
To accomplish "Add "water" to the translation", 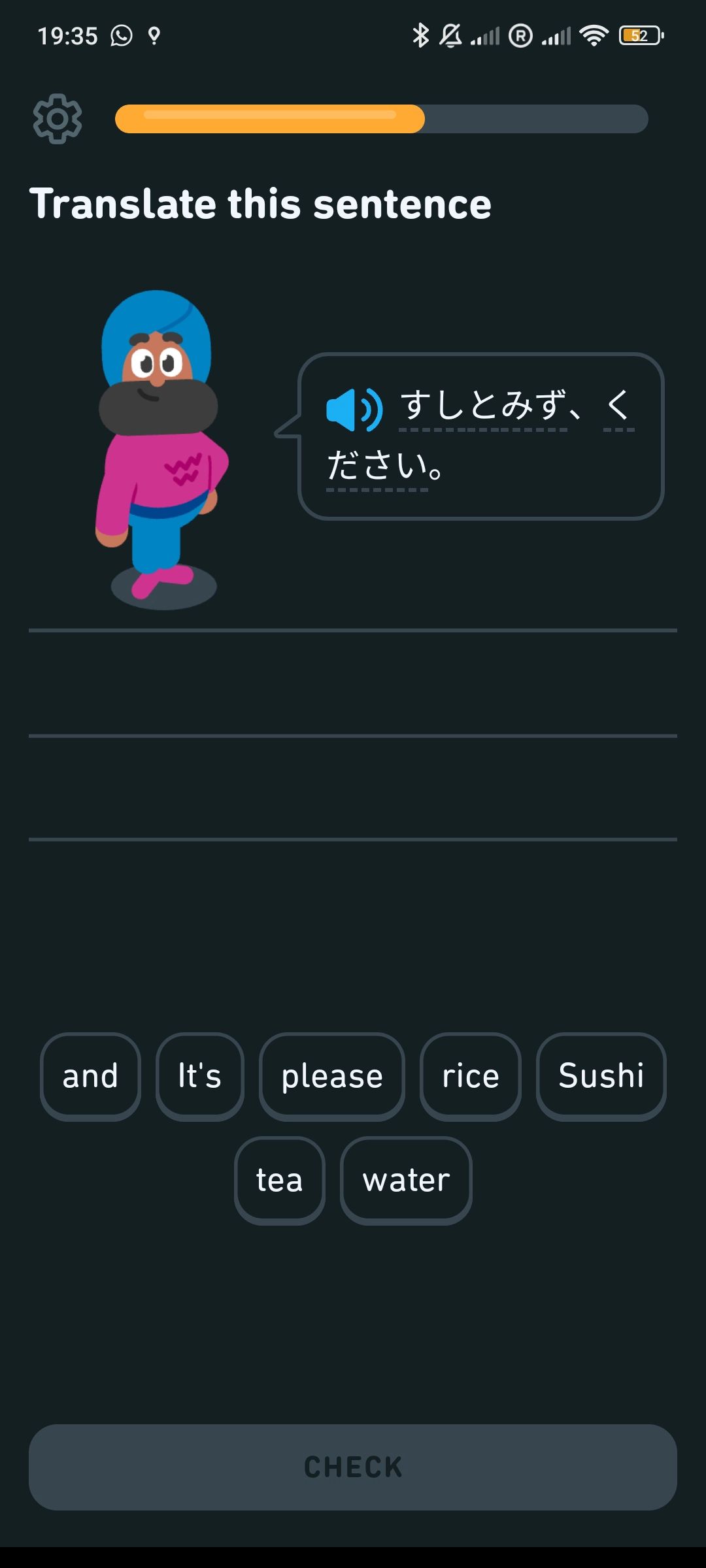I will [406, 1180].
